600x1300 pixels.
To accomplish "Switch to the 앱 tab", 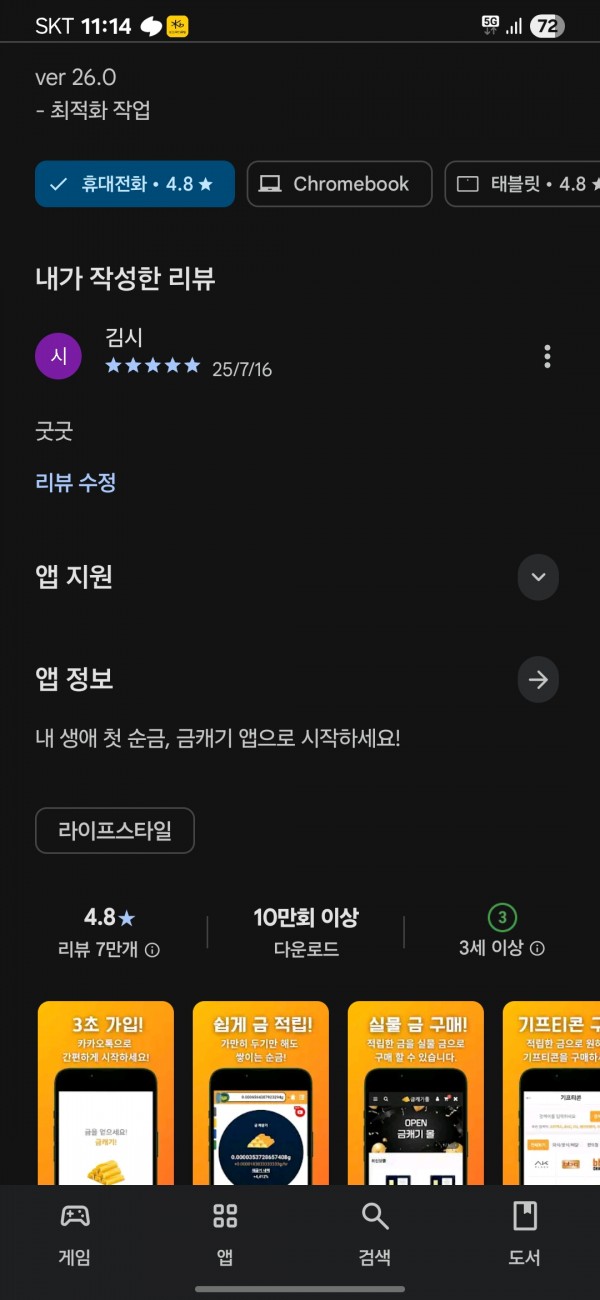I will 225,1234.
